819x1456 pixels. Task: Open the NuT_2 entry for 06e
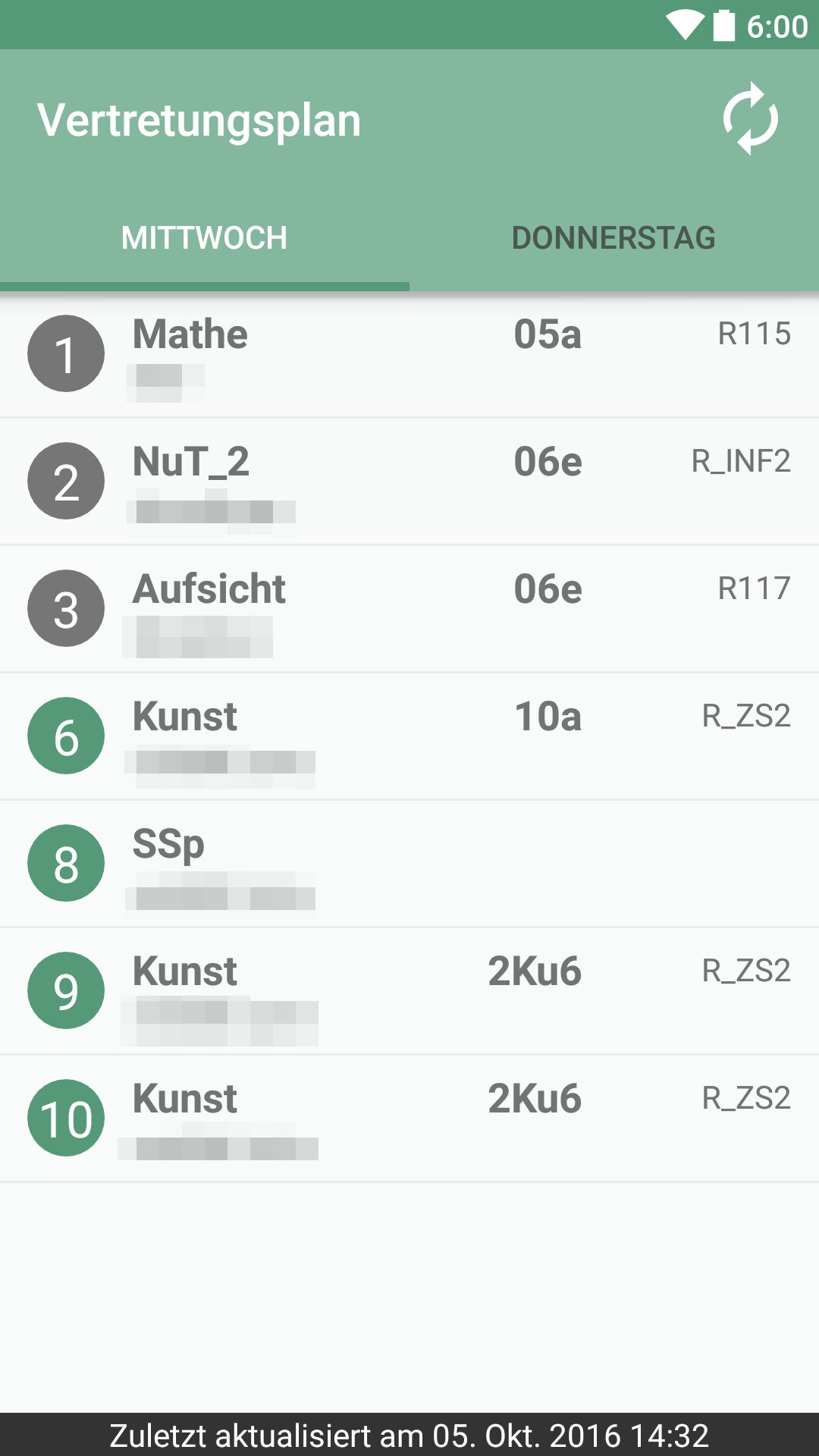tap(409, 481)
